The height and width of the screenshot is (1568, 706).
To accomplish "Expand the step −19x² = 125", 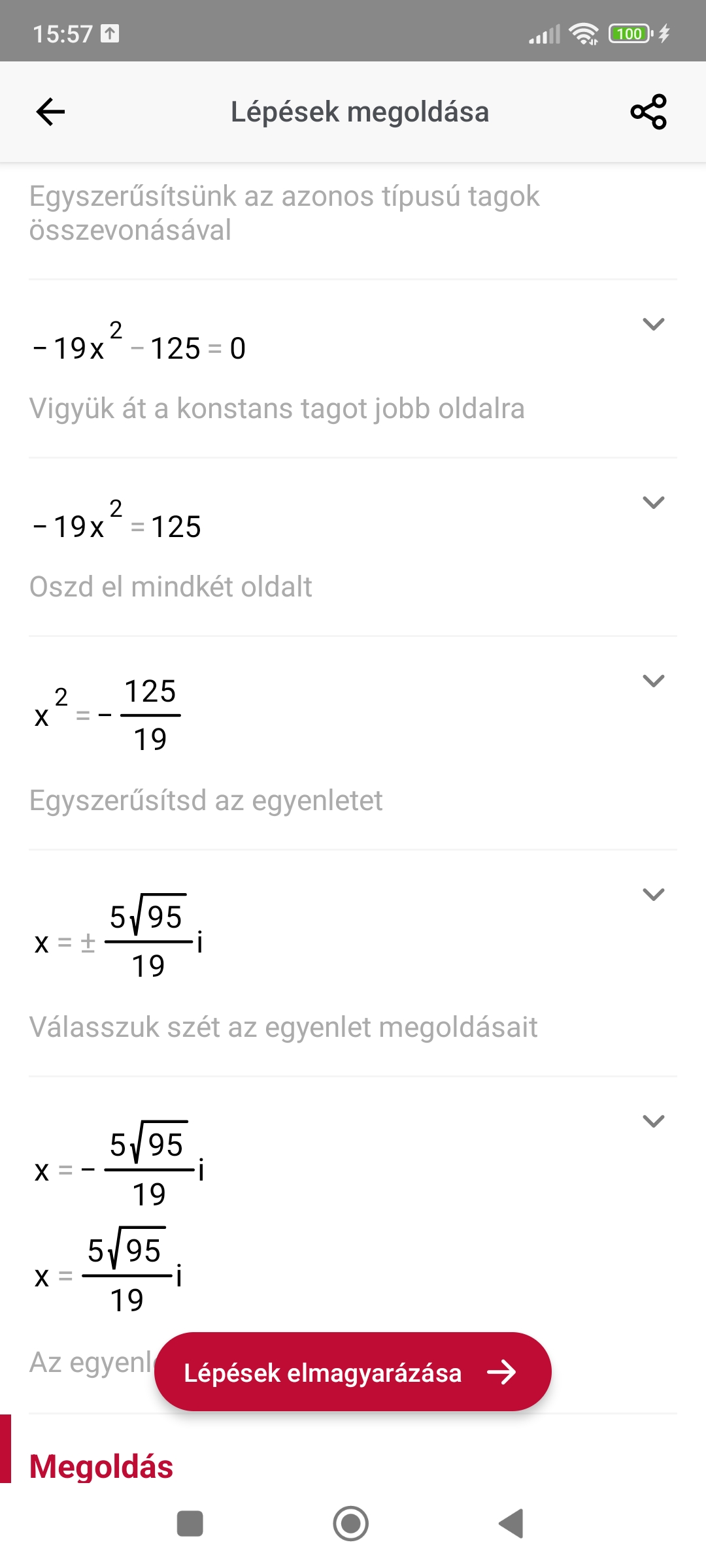I will click(653, 502).
